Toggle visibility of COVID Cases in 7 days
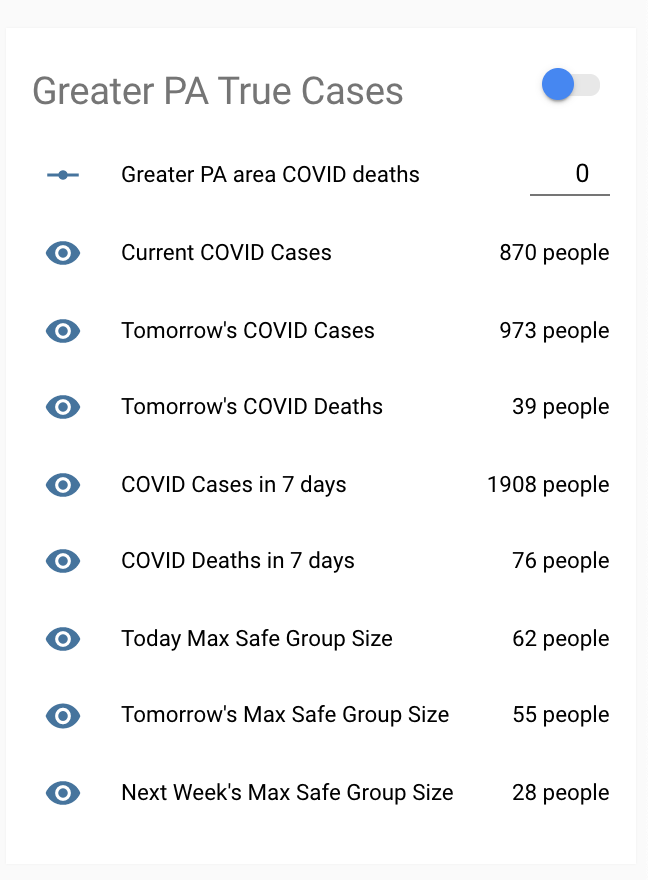This screenshot has width=648, height=880. [x=63, y=485]
